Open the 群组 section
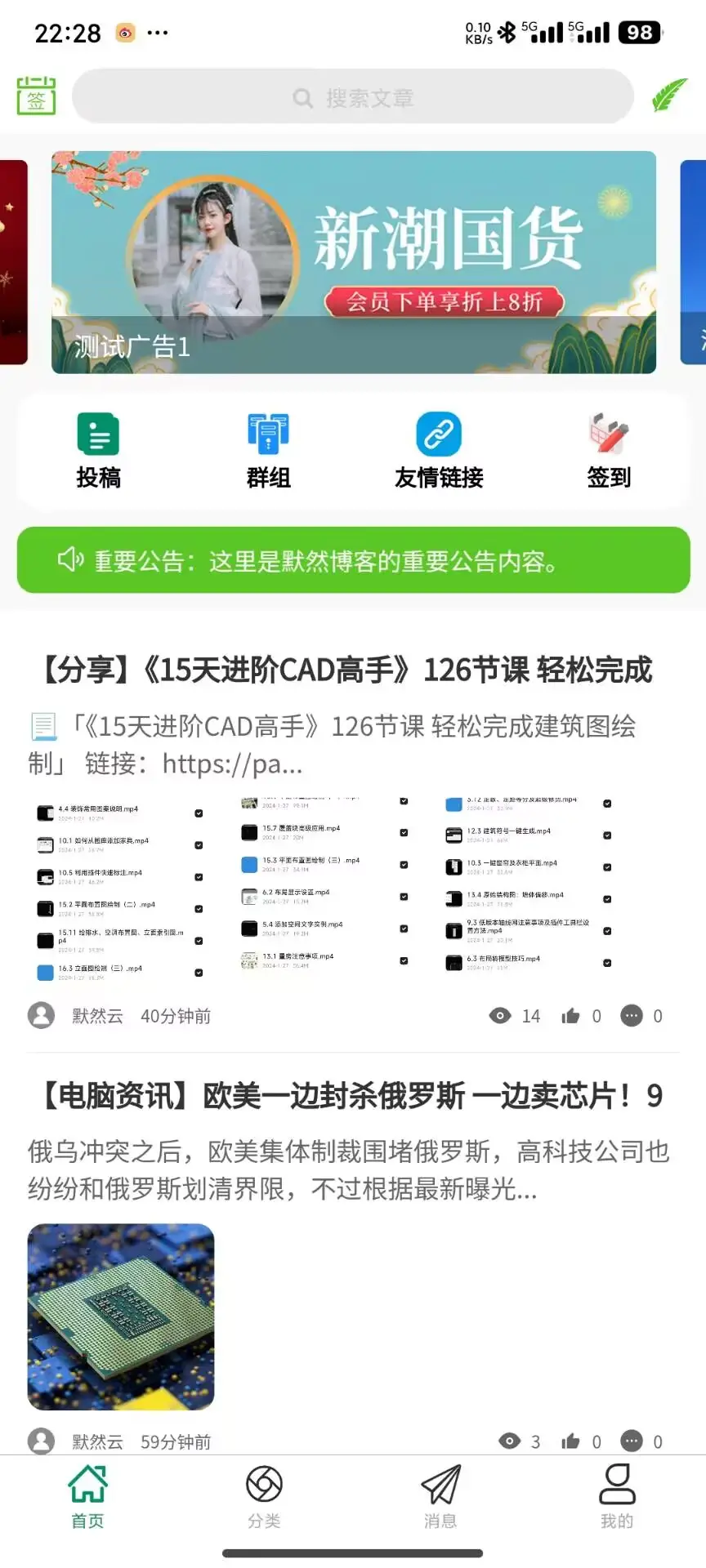 coord(268,451)
